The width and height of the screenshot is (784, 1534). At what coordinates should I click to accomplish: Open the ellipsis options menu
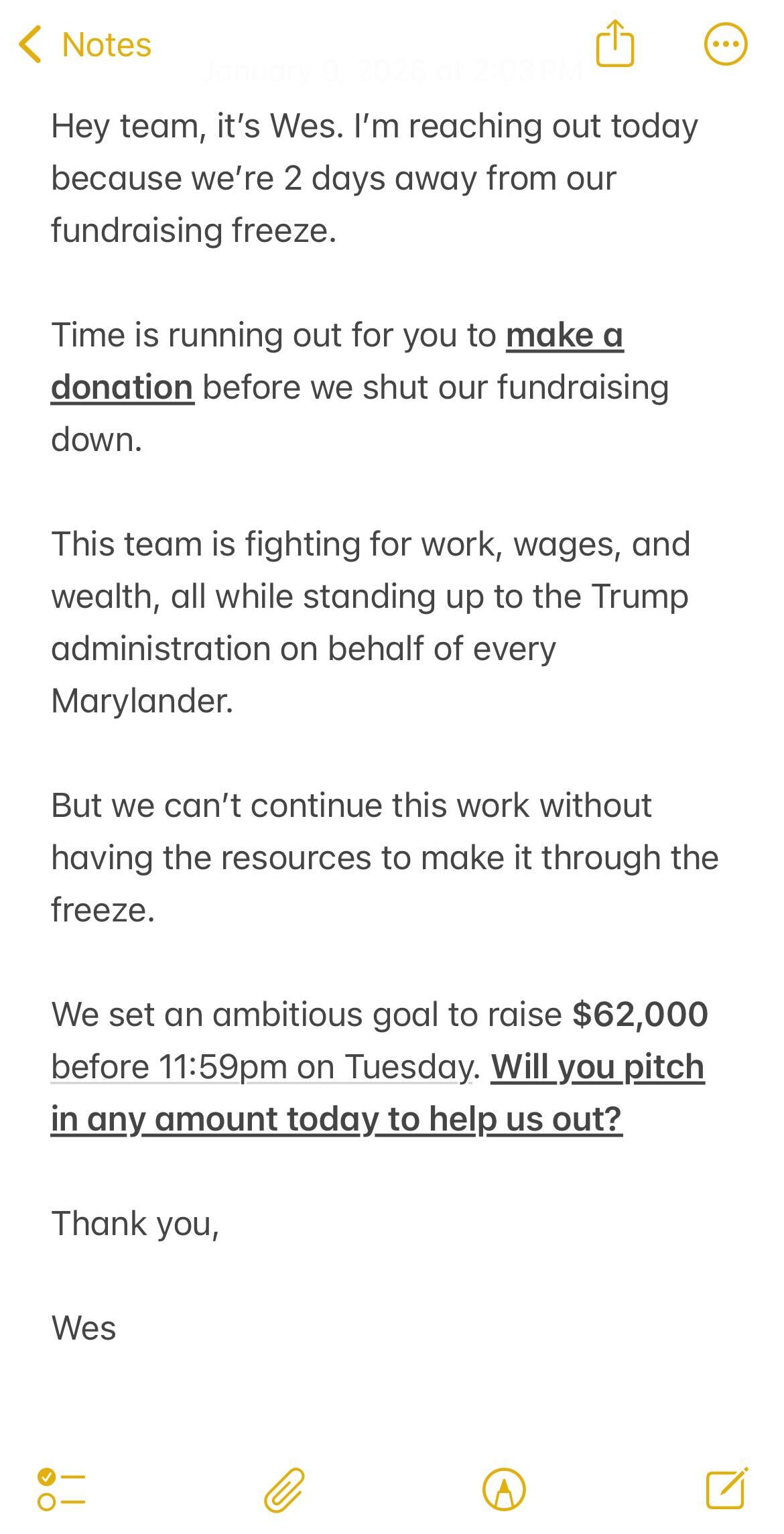click(x=726, y=42)
